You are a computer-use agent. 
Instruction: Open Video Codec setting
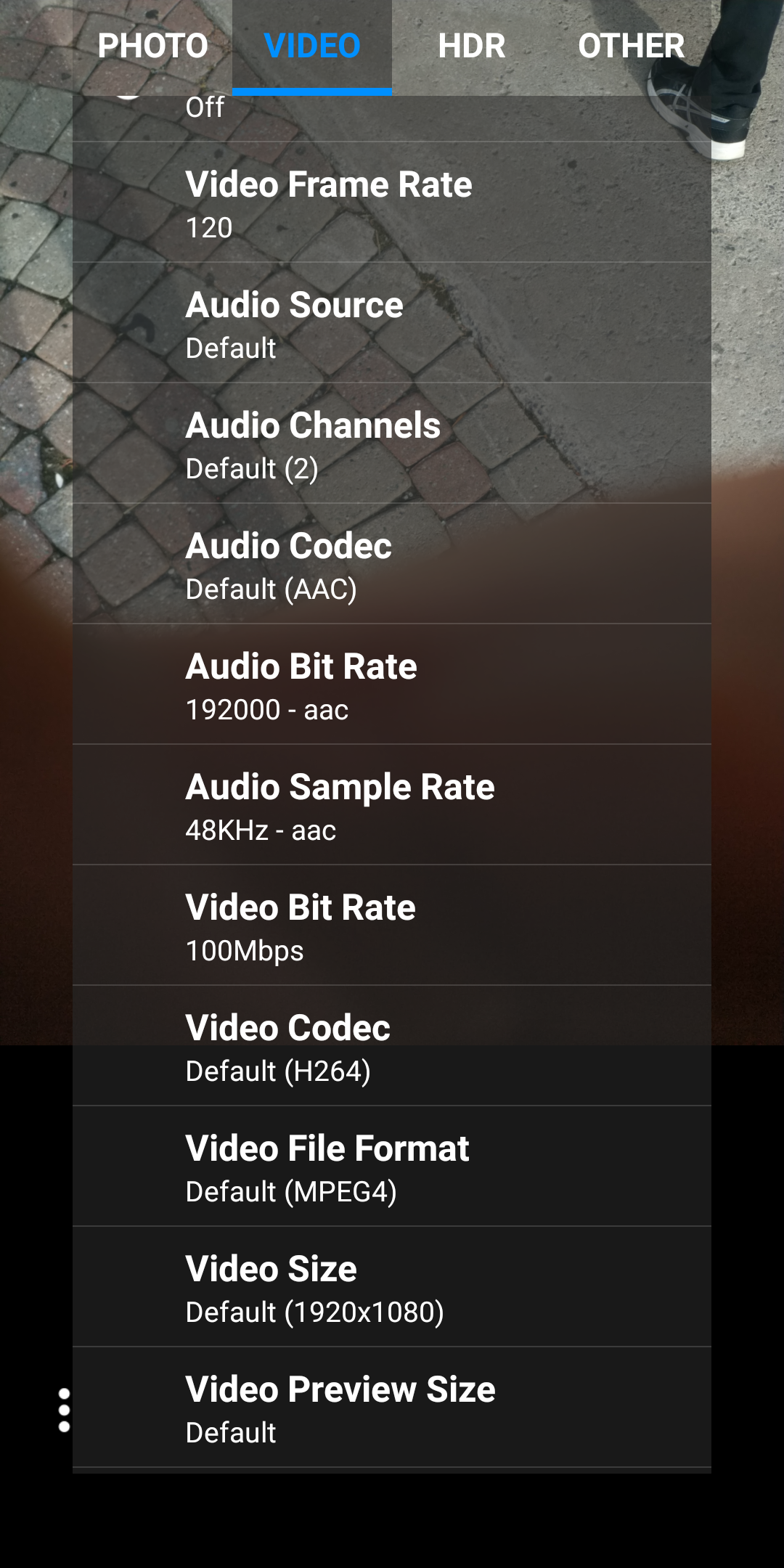[392, 1045]
